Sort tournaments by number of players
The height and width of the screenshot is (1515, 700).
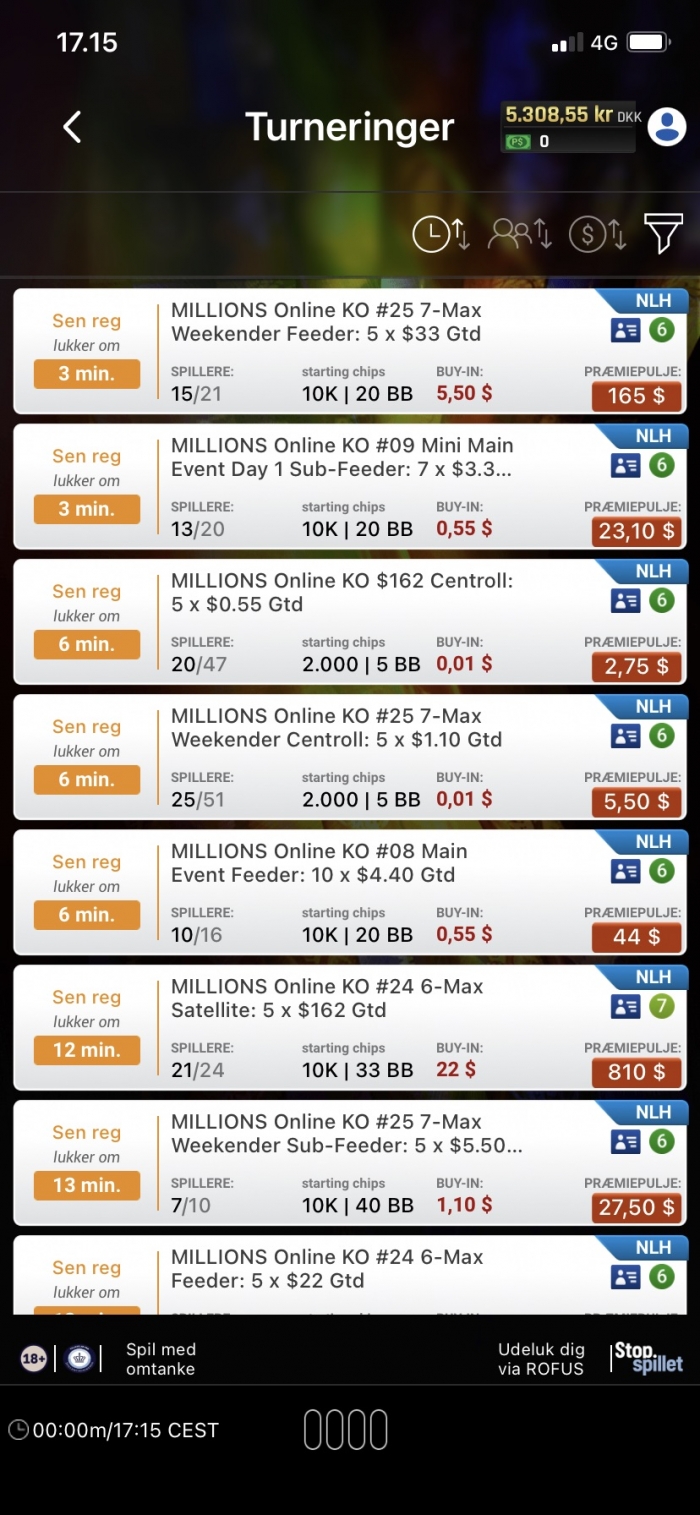pyautogui.click(x=520, y=234)
